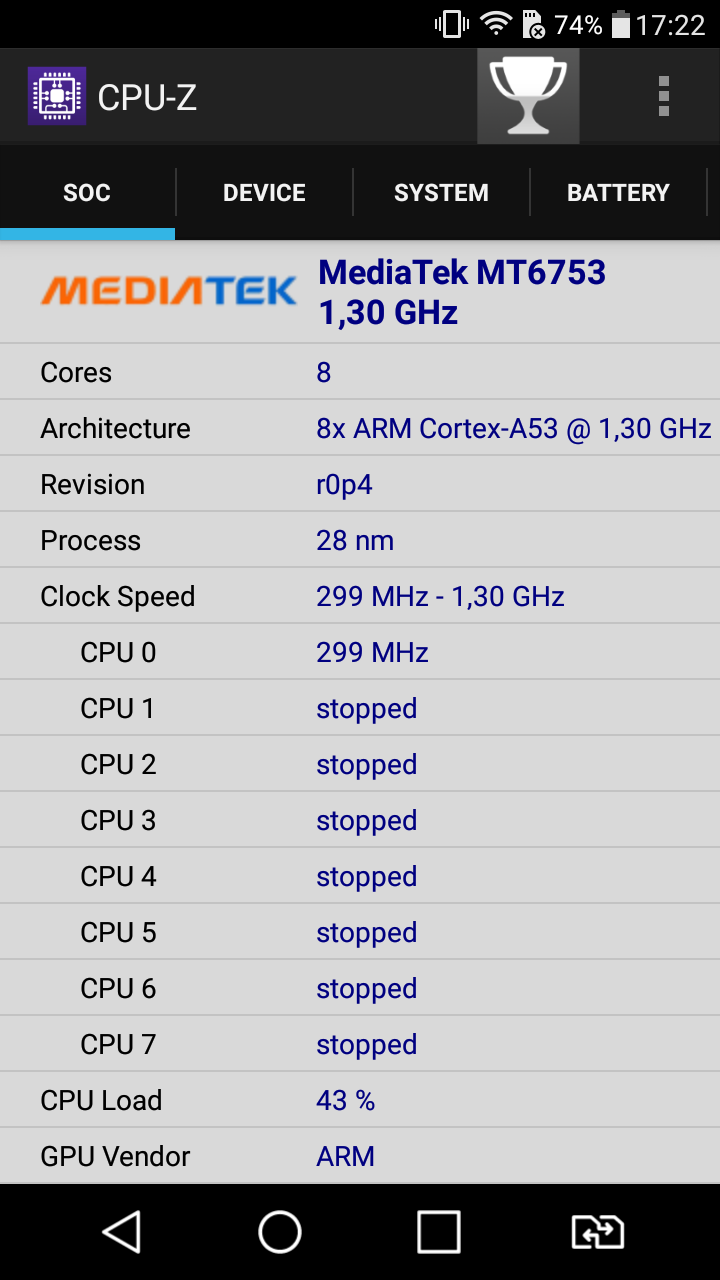Viewport: 720px width, 1280px height.
Task: Switch to the System tab
Action: pos(441,193)
